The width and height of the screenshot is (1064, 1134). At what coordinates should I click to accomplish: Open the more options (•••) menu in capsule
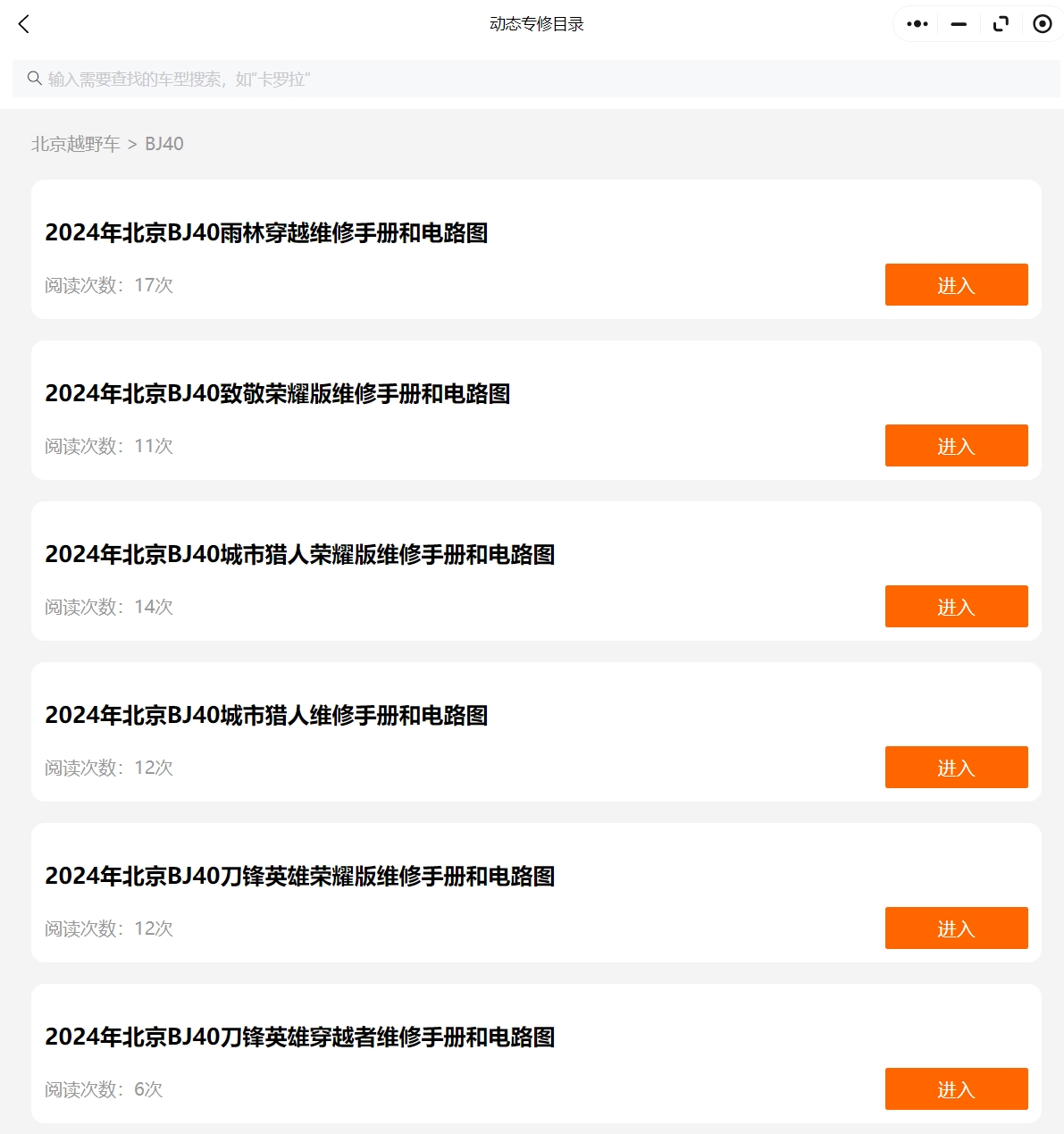(x=916, y=24)
